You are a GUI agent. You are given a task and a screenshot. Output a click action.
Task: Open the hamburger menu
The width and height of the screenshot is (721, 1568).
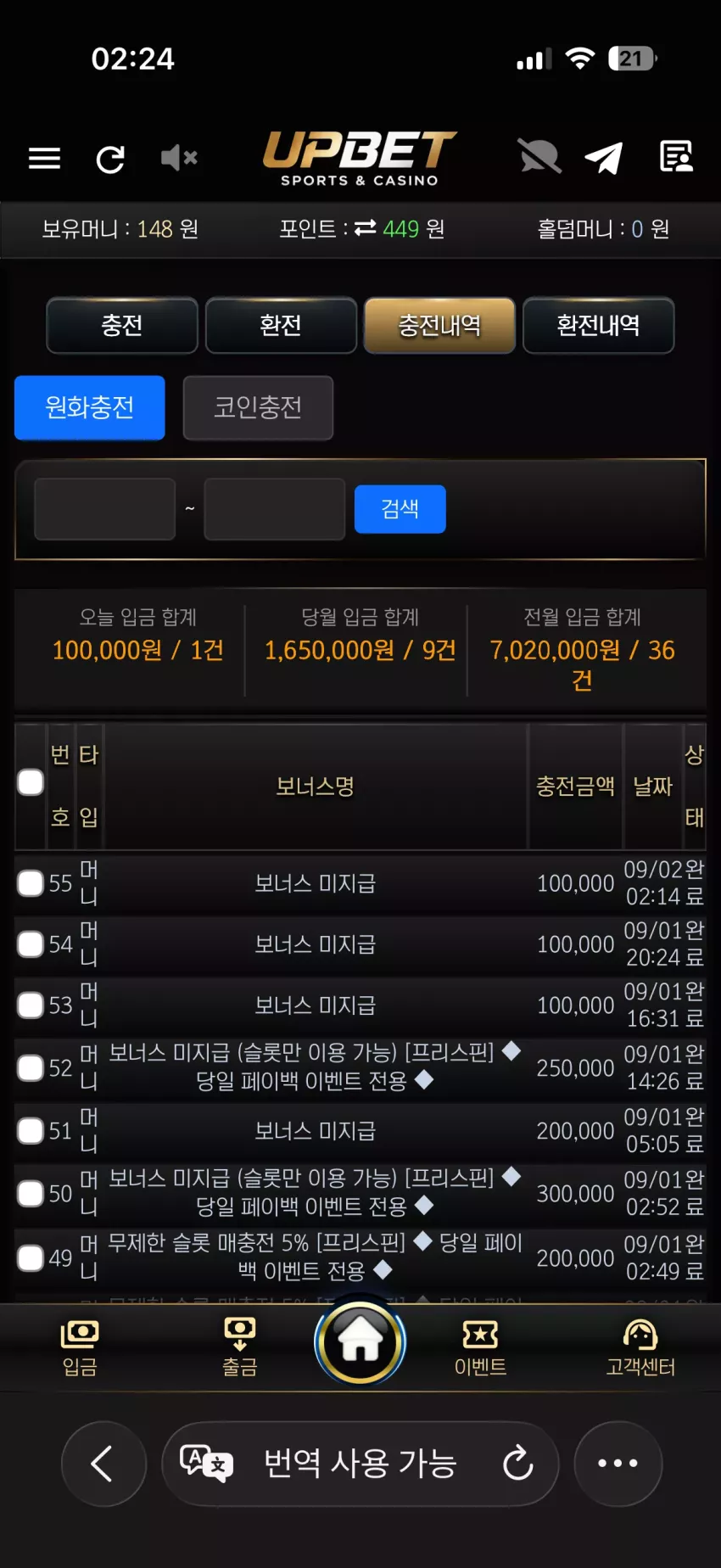tap(44, 159)
